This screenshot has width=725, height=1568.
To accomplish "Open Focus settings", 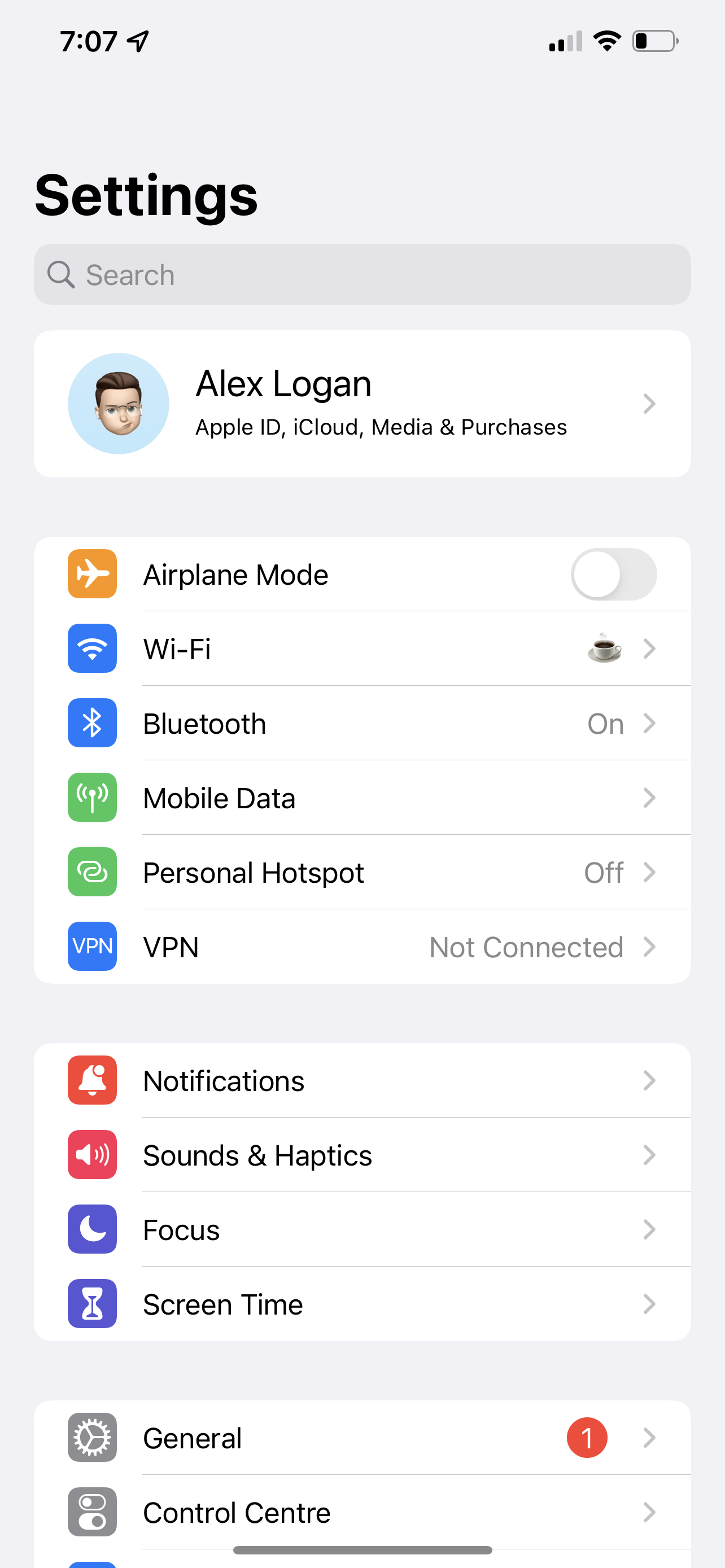I will point(362,1229).
